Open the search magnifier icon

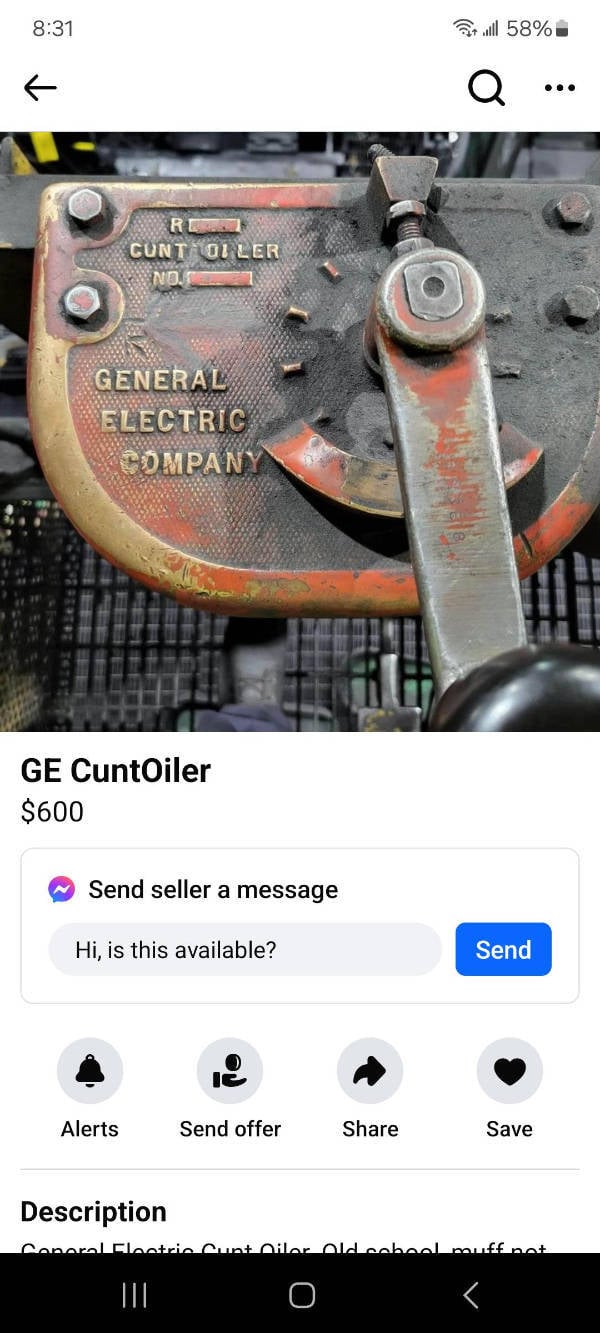click(x=486, y=88)
